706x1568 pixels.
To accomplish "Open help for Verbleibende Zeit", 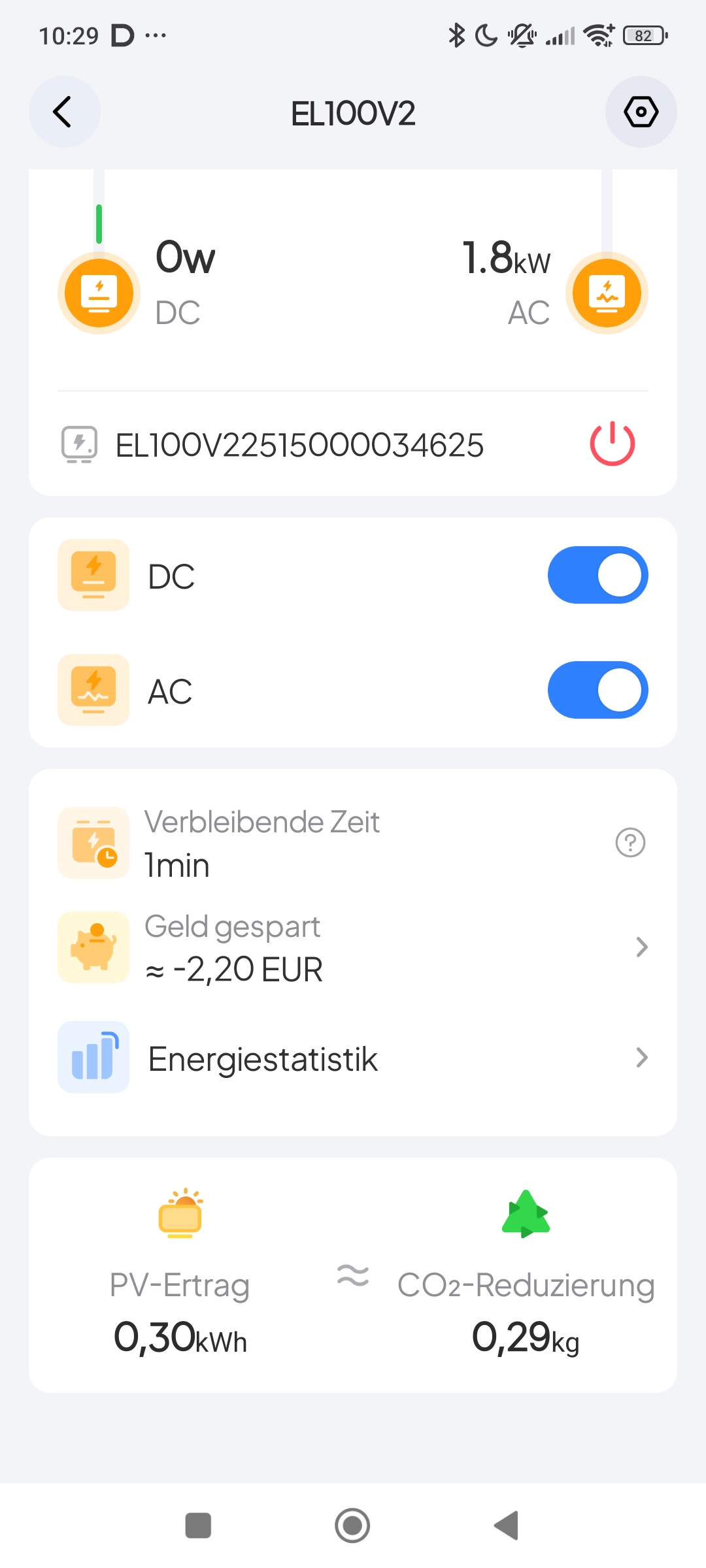I will coord(630,843).
